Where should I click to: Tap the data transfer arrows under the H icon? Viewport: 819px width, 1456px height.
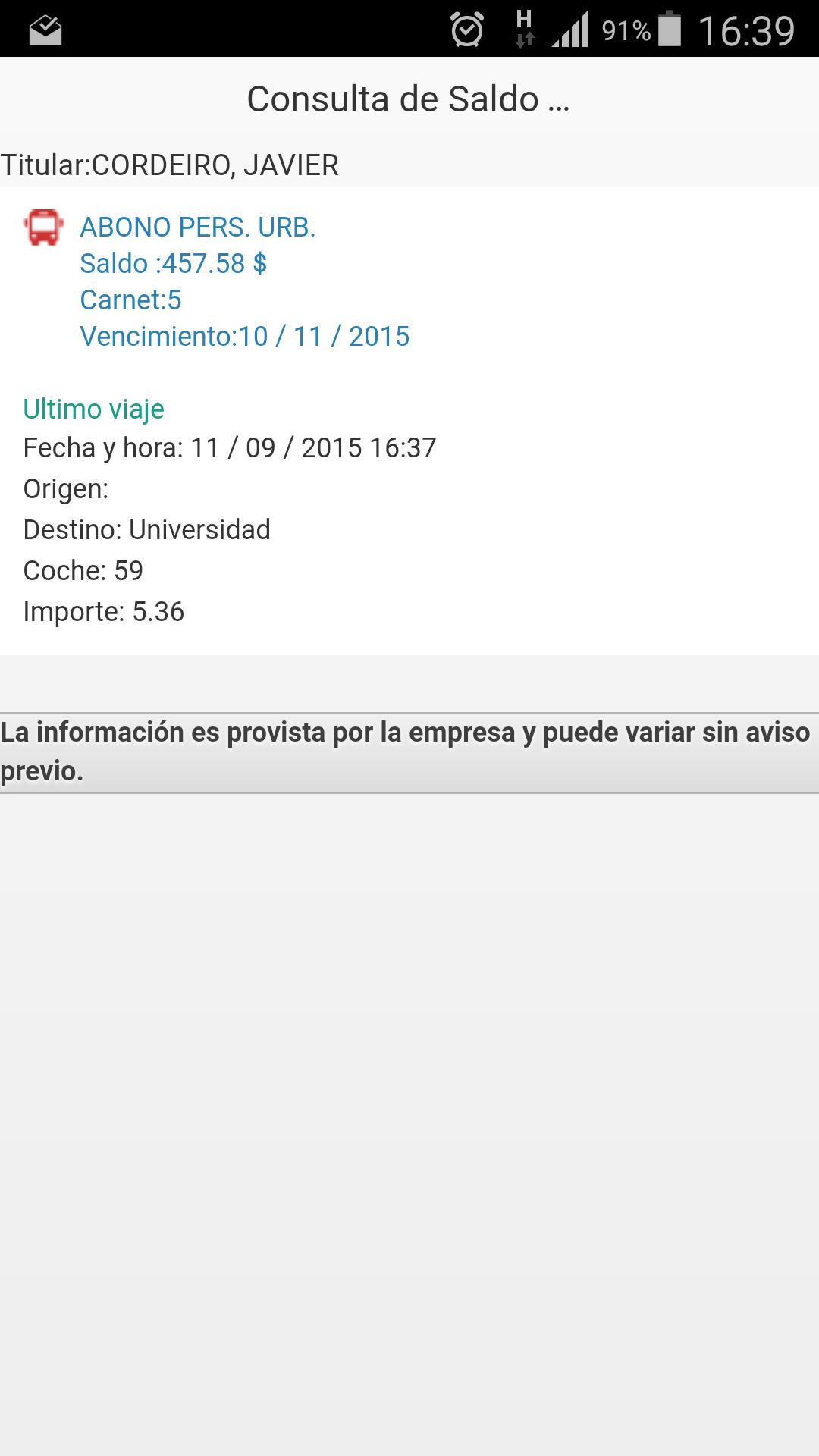523,39
